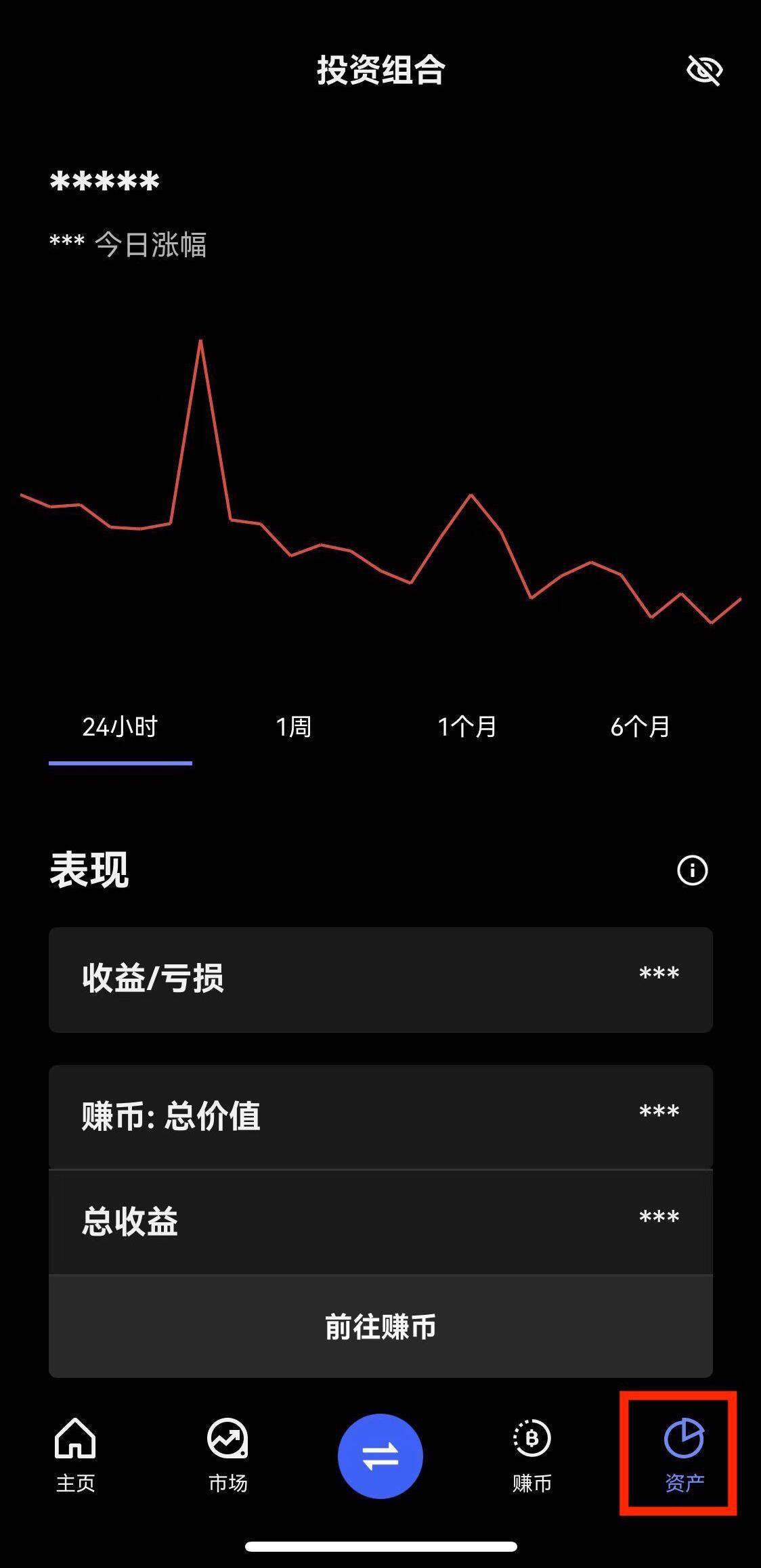
Task: Open the 资产 tab
Action: 684,1455
